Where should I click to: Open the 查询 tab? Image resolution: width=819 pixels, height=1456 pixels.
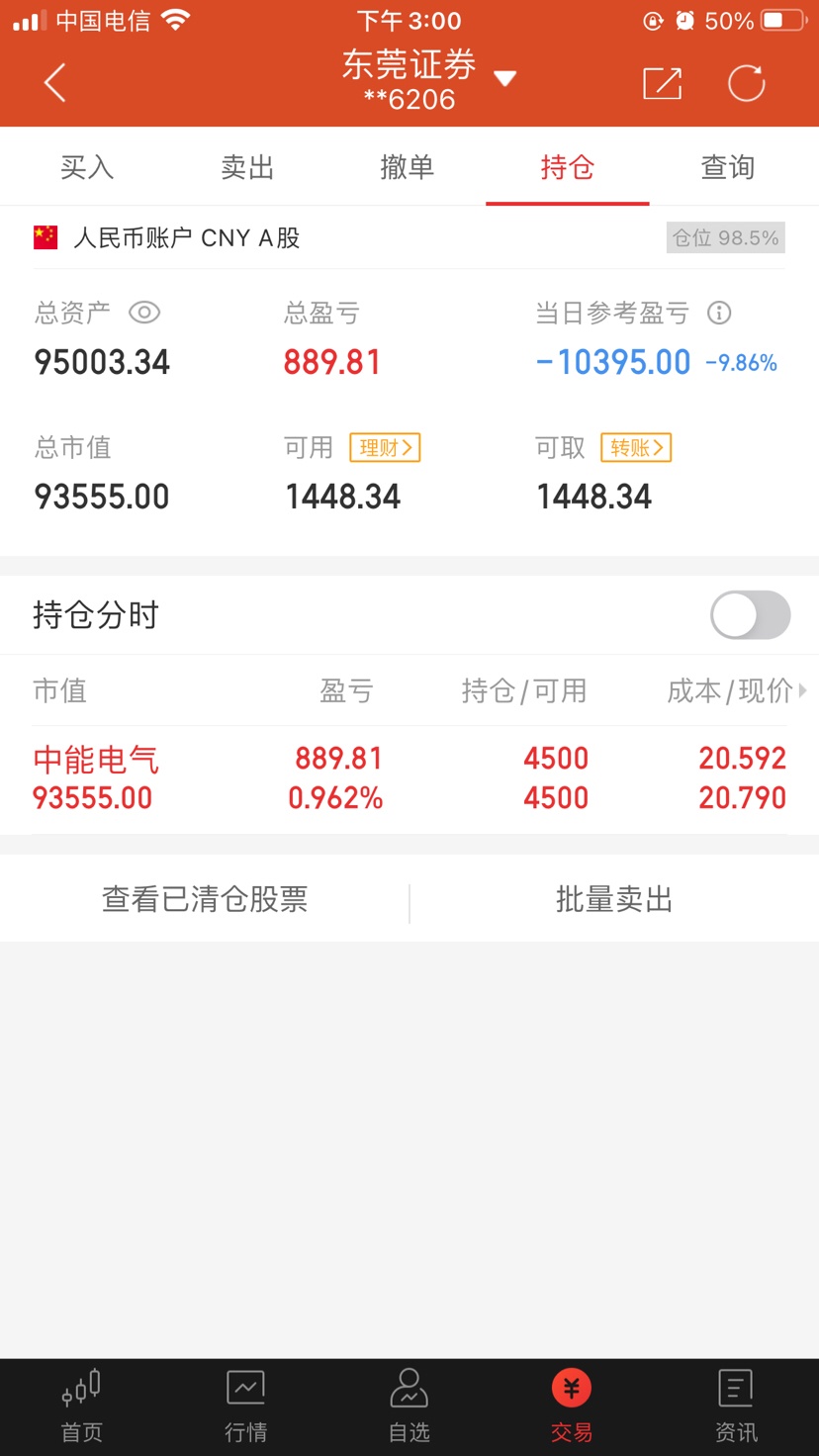point(728,167)
